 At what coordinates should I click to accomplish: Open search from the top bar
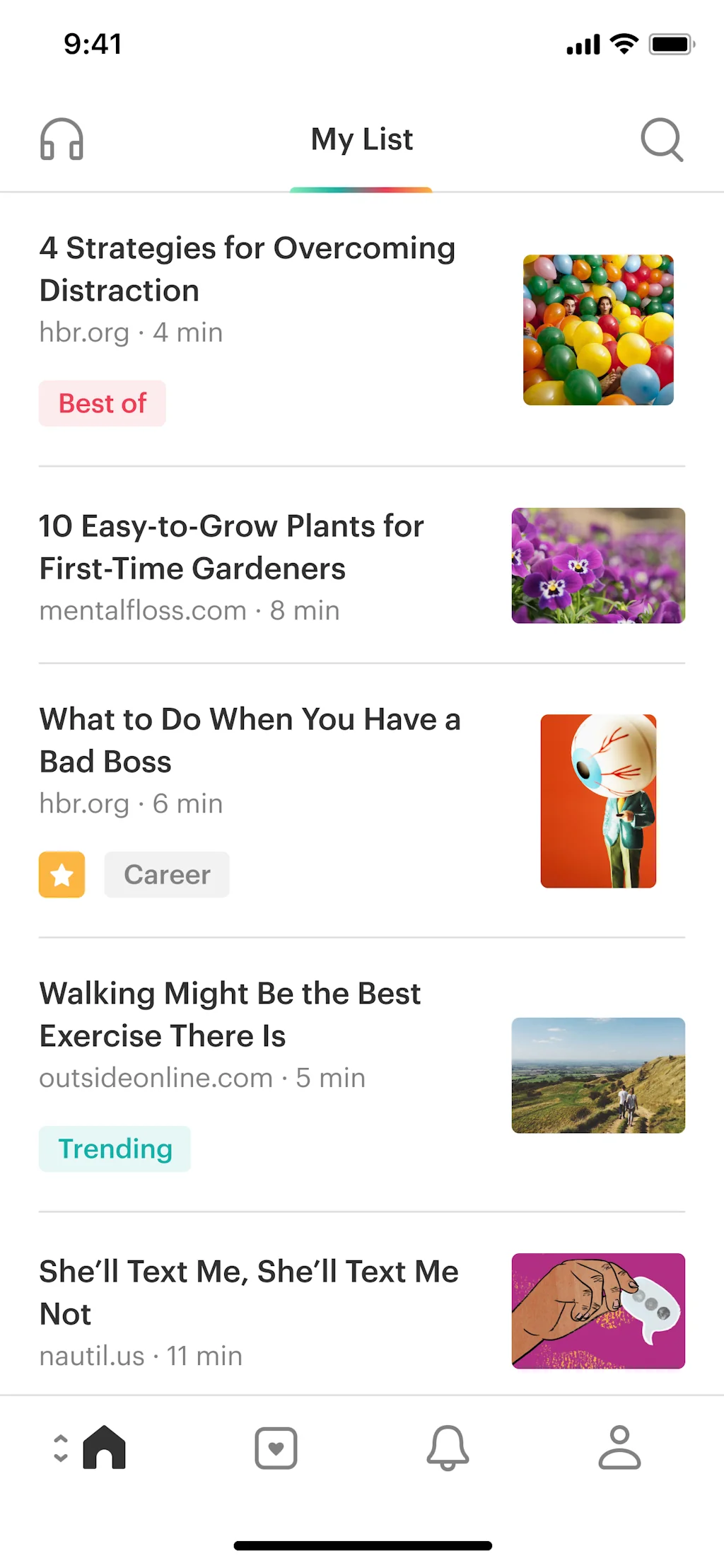coord(662,139)
